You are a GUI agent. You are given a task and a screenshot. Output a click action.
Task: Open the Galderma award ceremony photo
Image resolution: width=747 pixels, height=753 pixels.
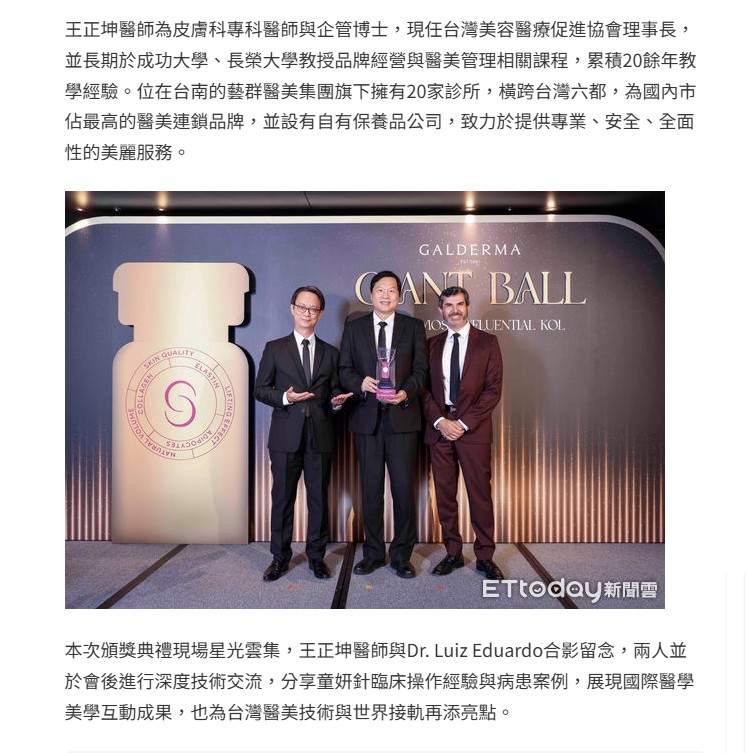point(365,400)
